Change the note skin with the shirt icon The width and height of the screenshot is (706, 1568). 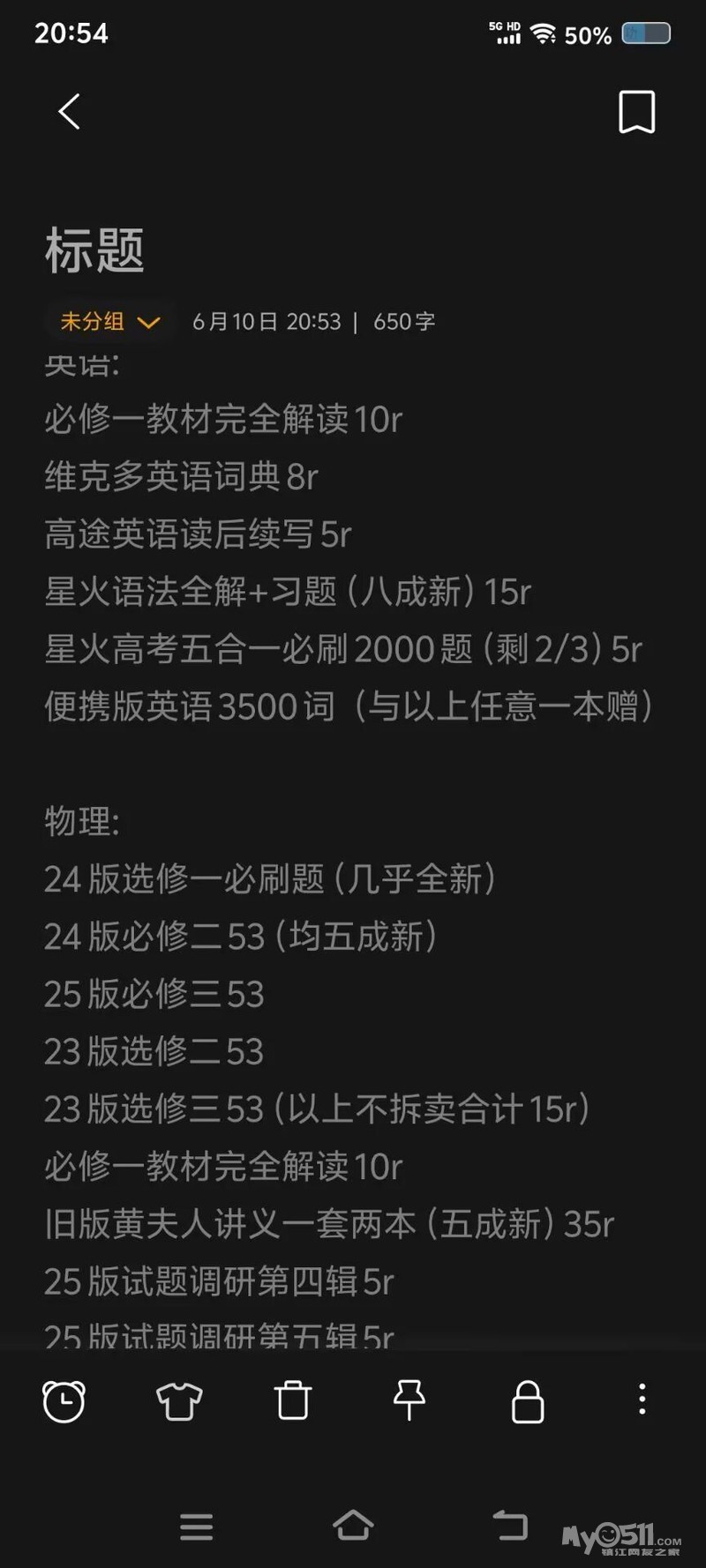[x=179, y=1400]
